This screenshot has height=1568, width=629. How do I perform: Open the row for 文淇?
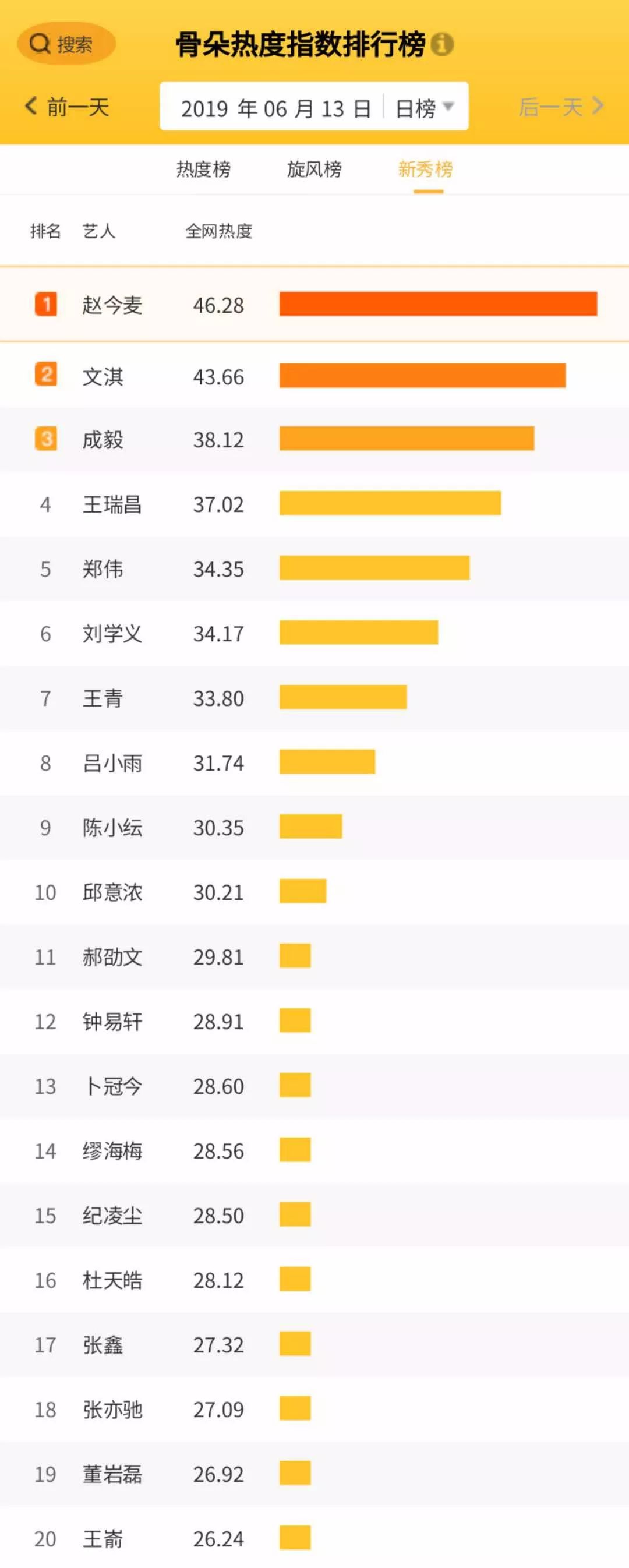[104, 377]
